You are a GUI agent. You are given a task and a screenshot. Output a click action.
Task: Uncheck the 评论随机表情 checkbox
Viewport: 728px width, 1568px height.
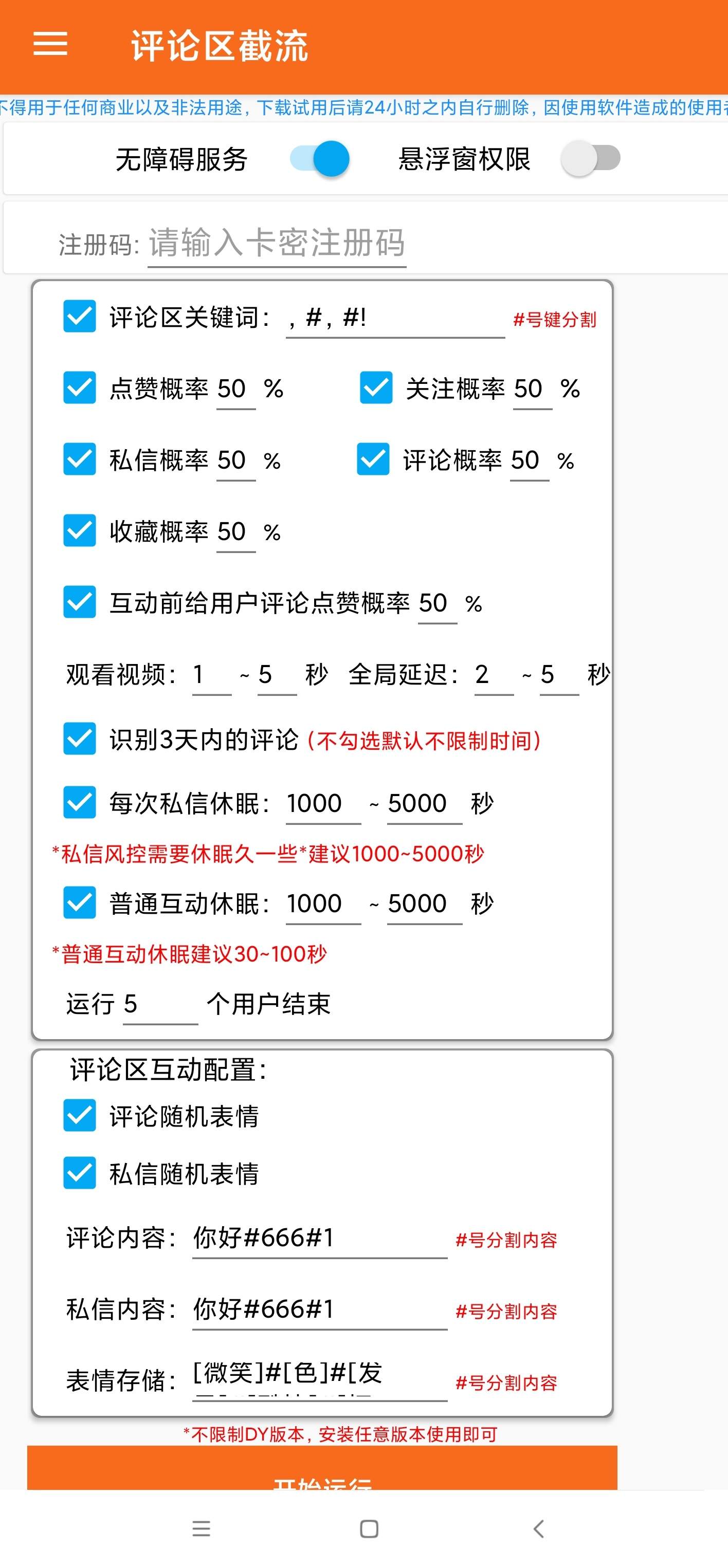(80, 1116)
